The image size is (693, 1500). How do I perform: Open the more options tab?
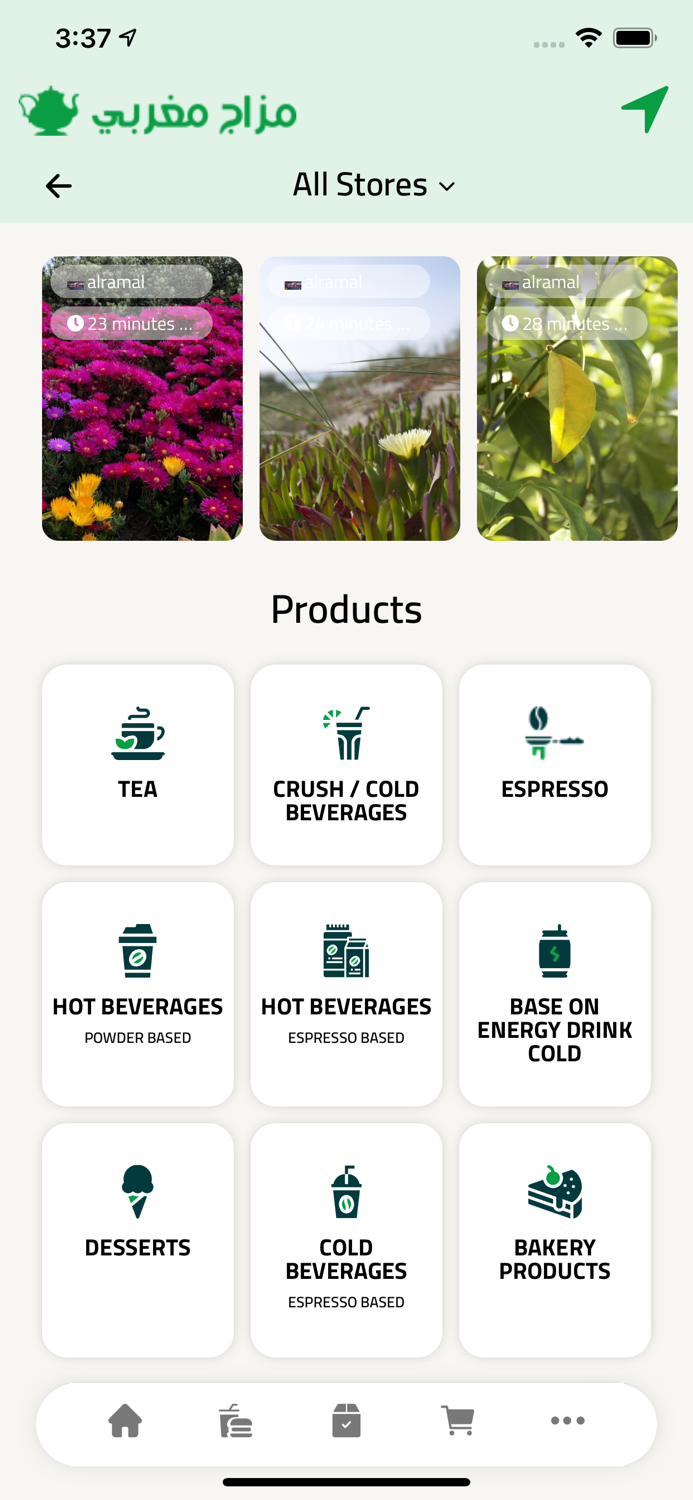(x=567, y=1421)
